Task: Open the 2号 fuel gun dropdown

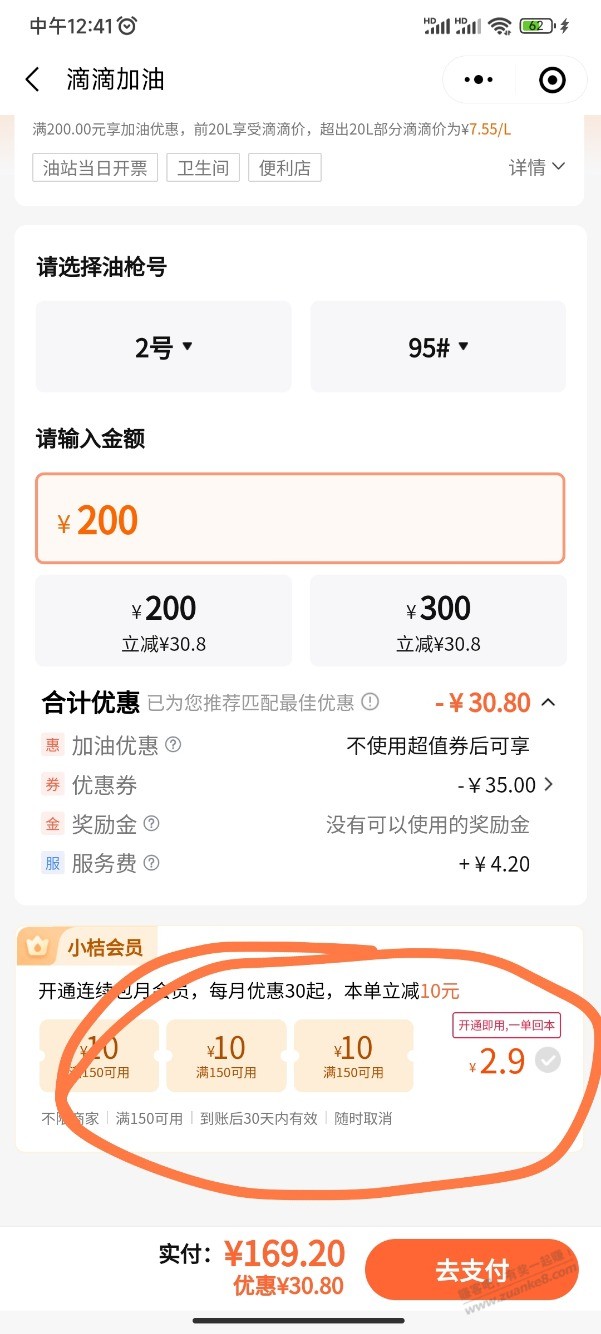Action: [x=164, y=347]
